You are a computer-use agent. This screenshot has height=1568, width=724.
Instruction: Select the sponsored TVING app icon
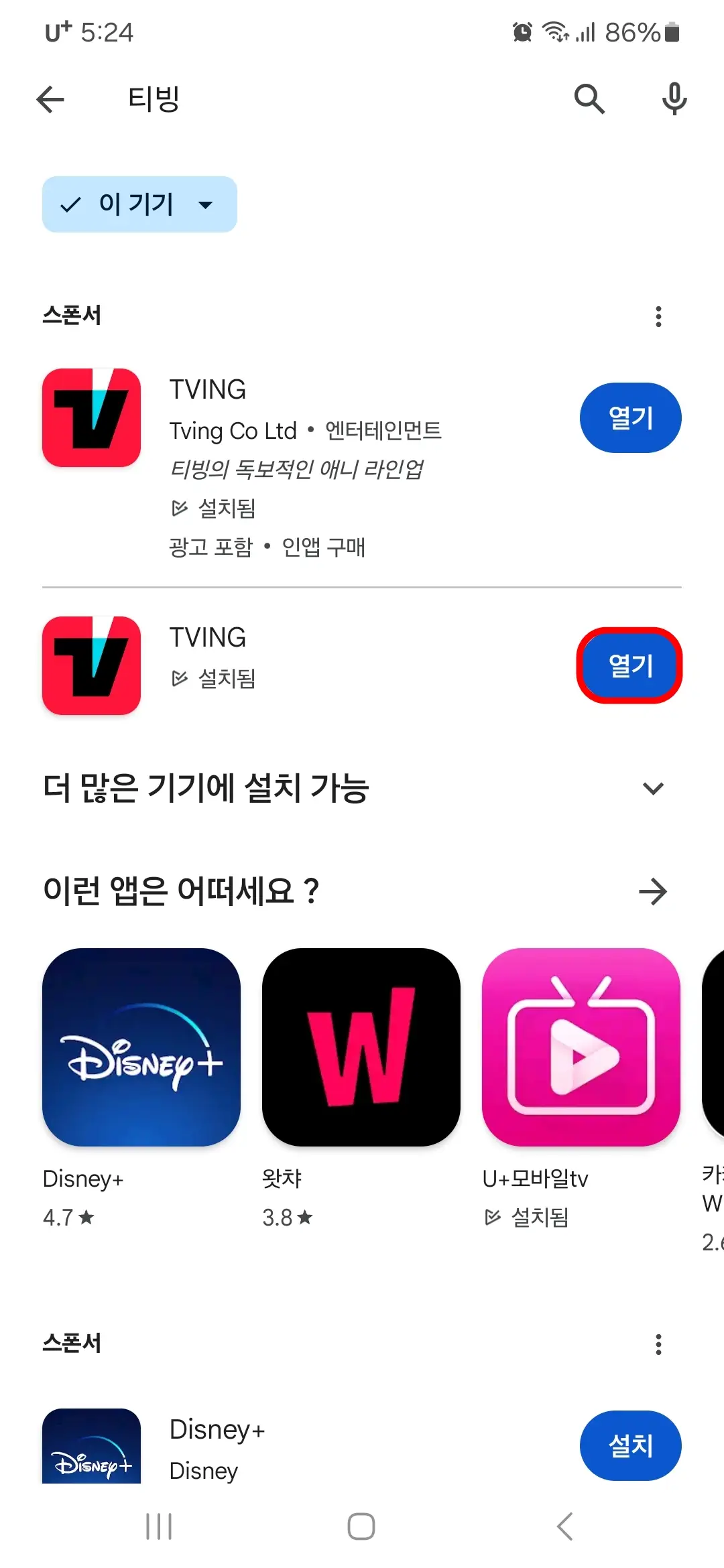91,417
